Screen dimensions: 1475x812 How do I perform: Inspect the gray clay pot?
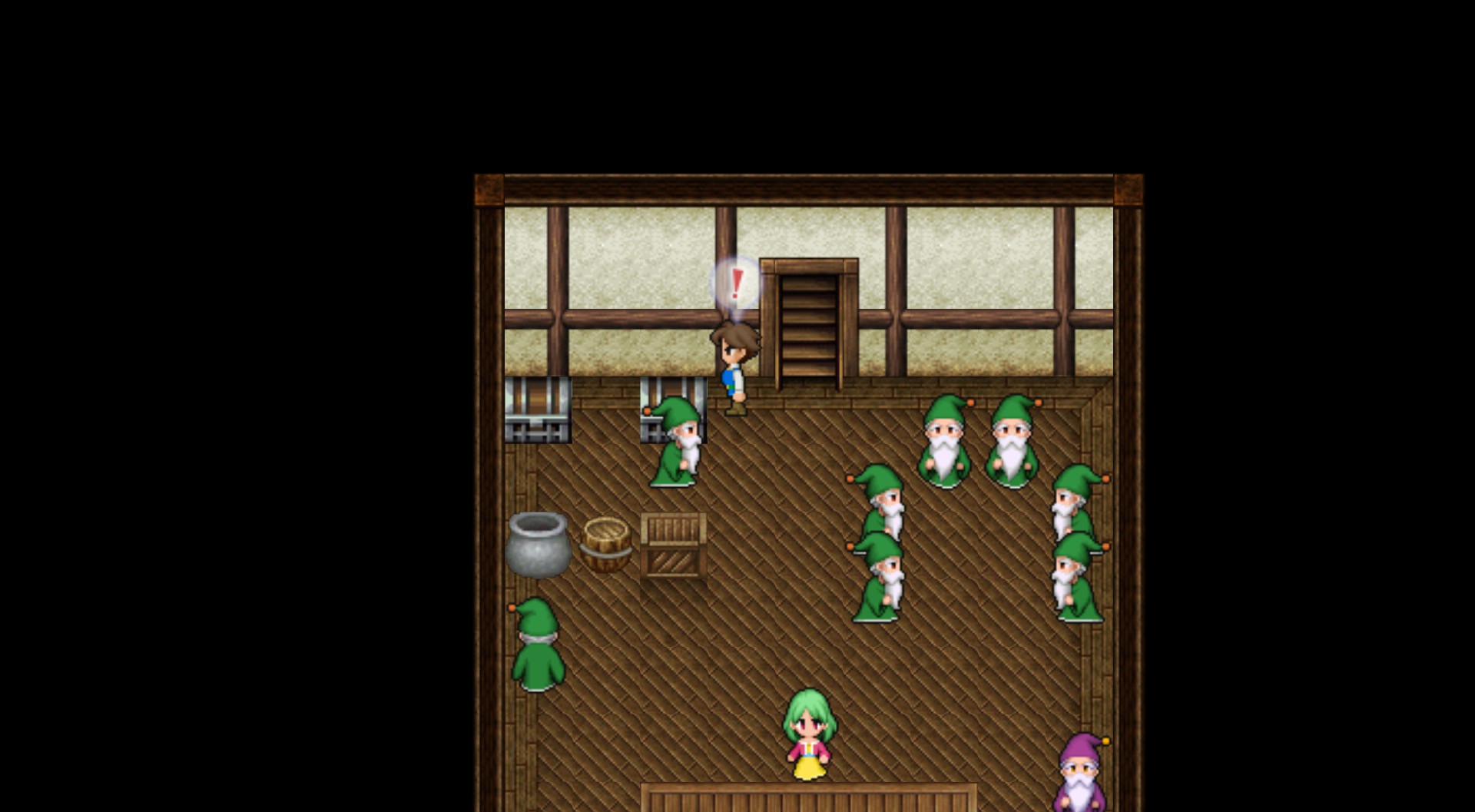[x=538, y=544]
